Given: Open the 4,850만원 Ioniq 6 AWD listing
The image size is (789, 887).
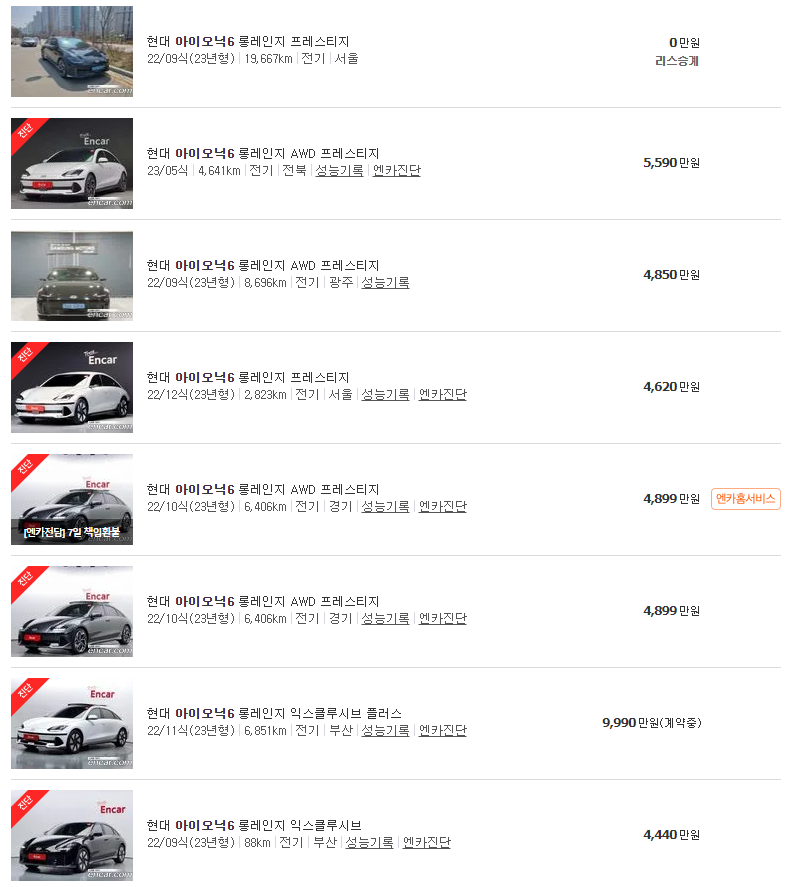Looking at the screenshot, I should [x=262, y=265].
